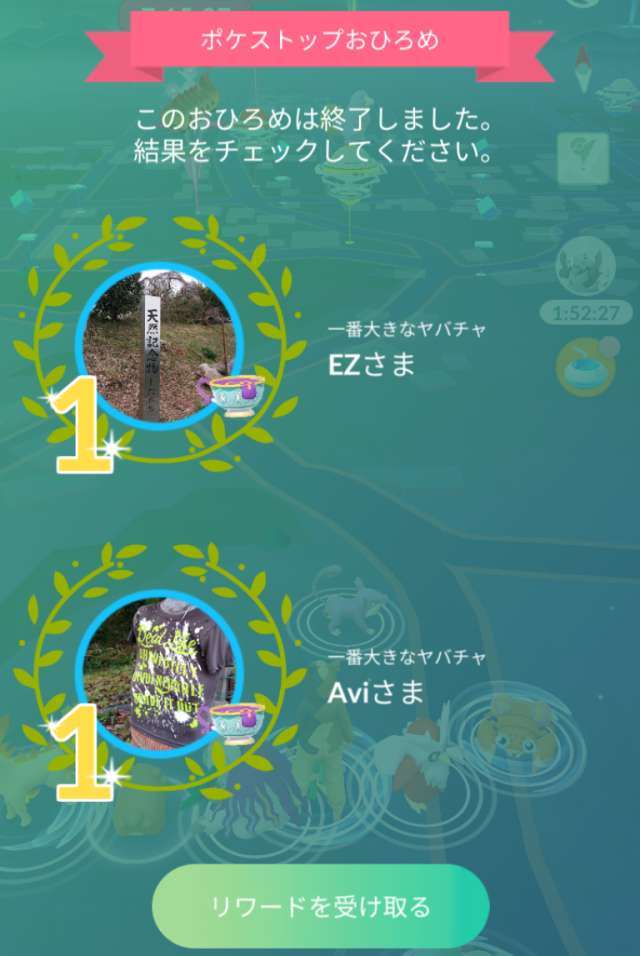The image size is (640, 956).
Task: Tap the リワードを受け取る button
Action: tap(320, 907)
